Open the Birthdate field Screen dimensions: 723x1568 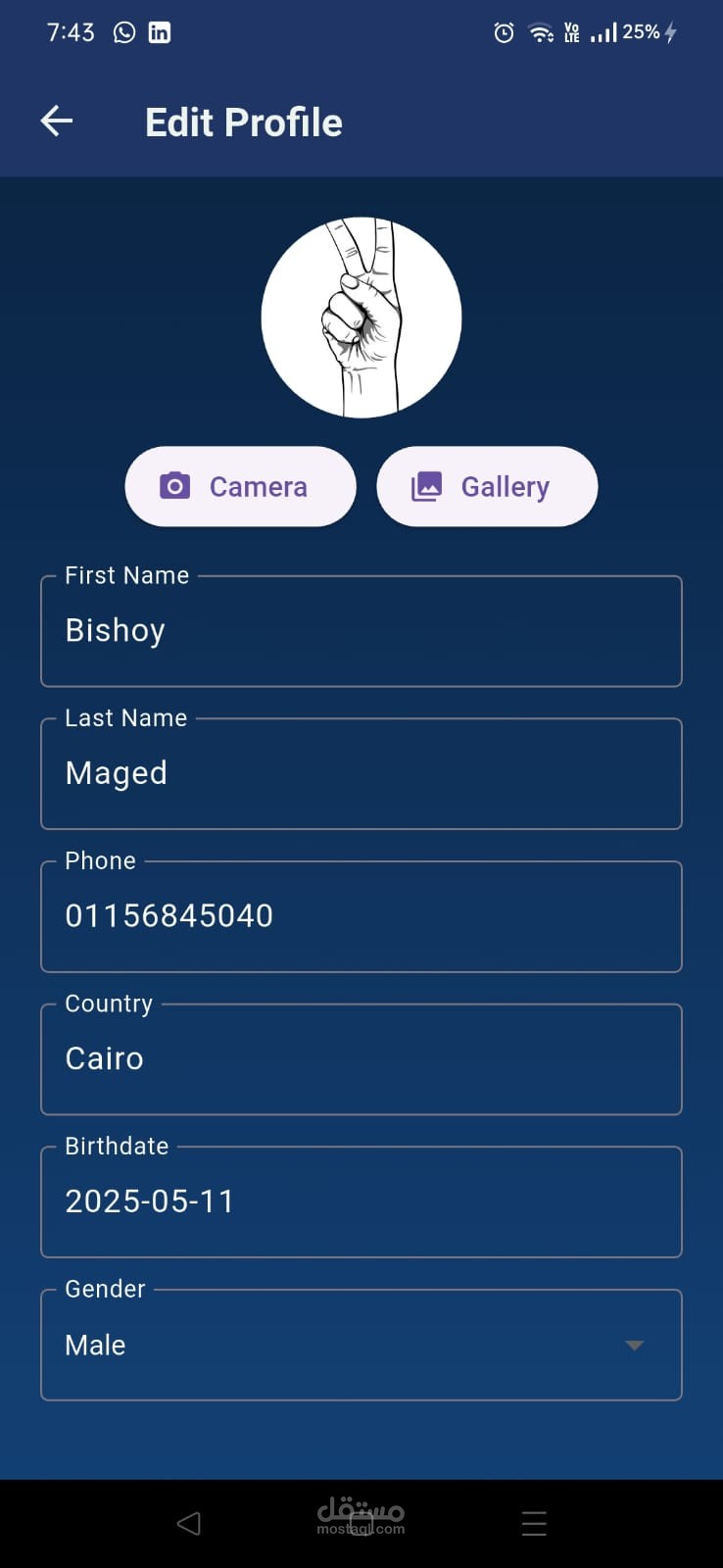(361, 1201)
